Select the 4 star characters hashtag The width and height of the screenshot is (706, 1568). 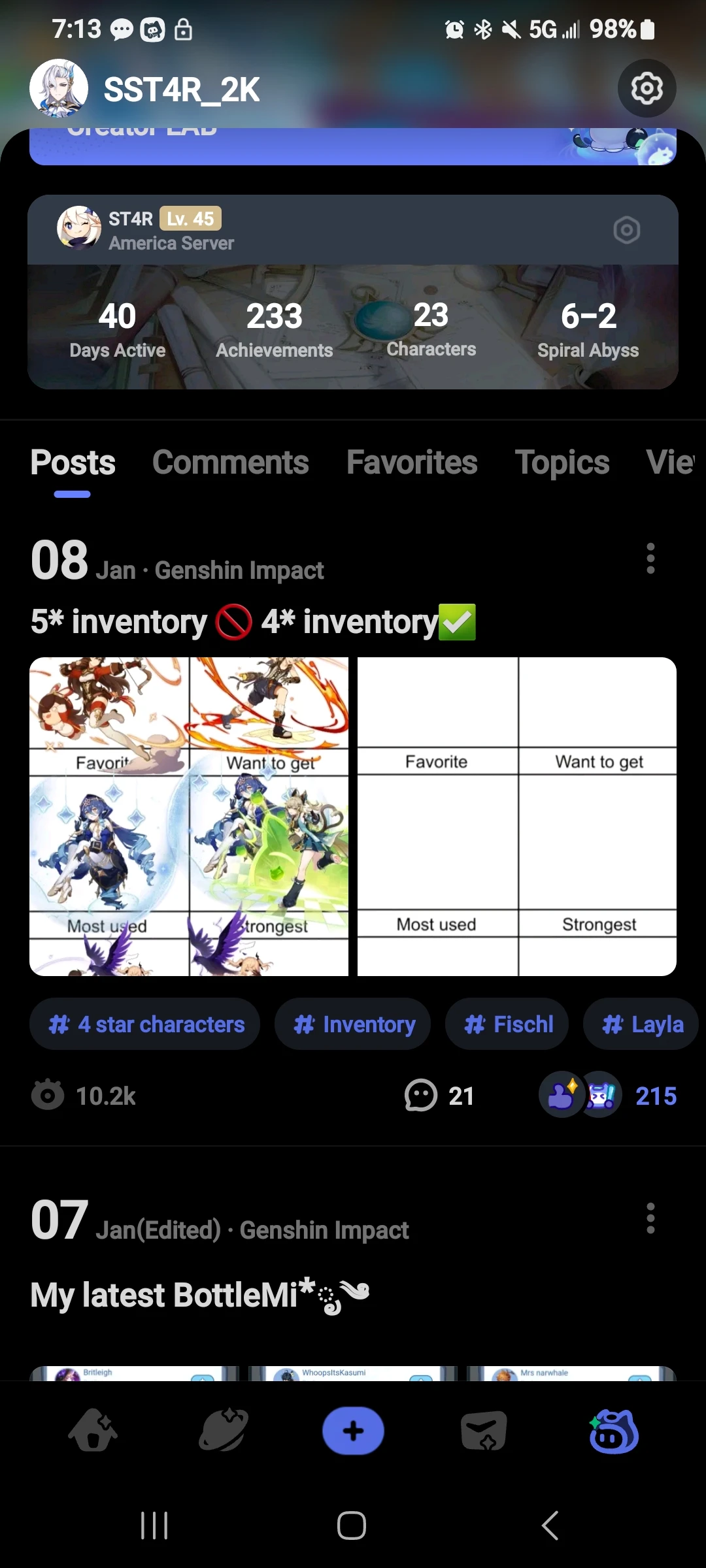tap(145, 1024)
